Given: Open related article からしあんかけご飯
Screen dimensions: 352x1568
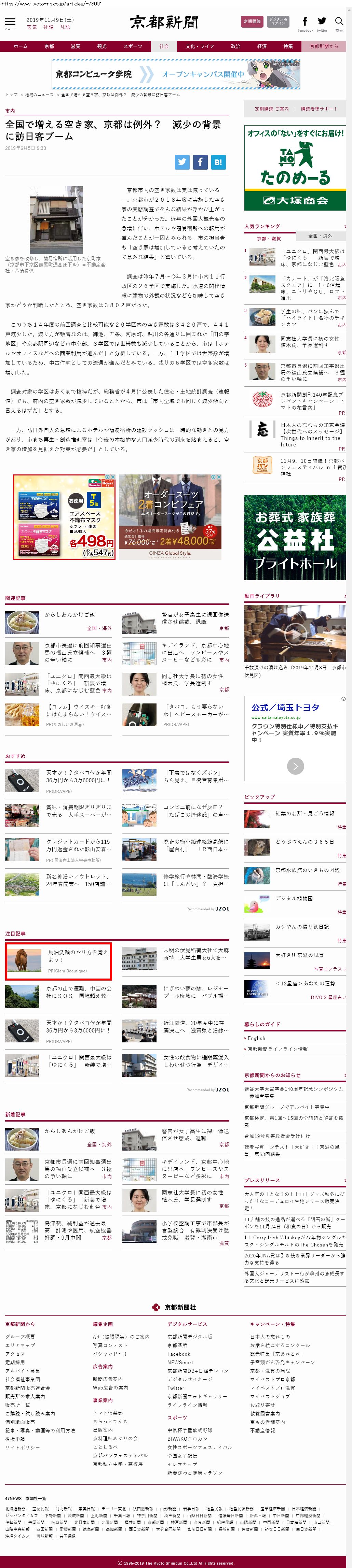Looking at the screenshot, I should (69, 615).
